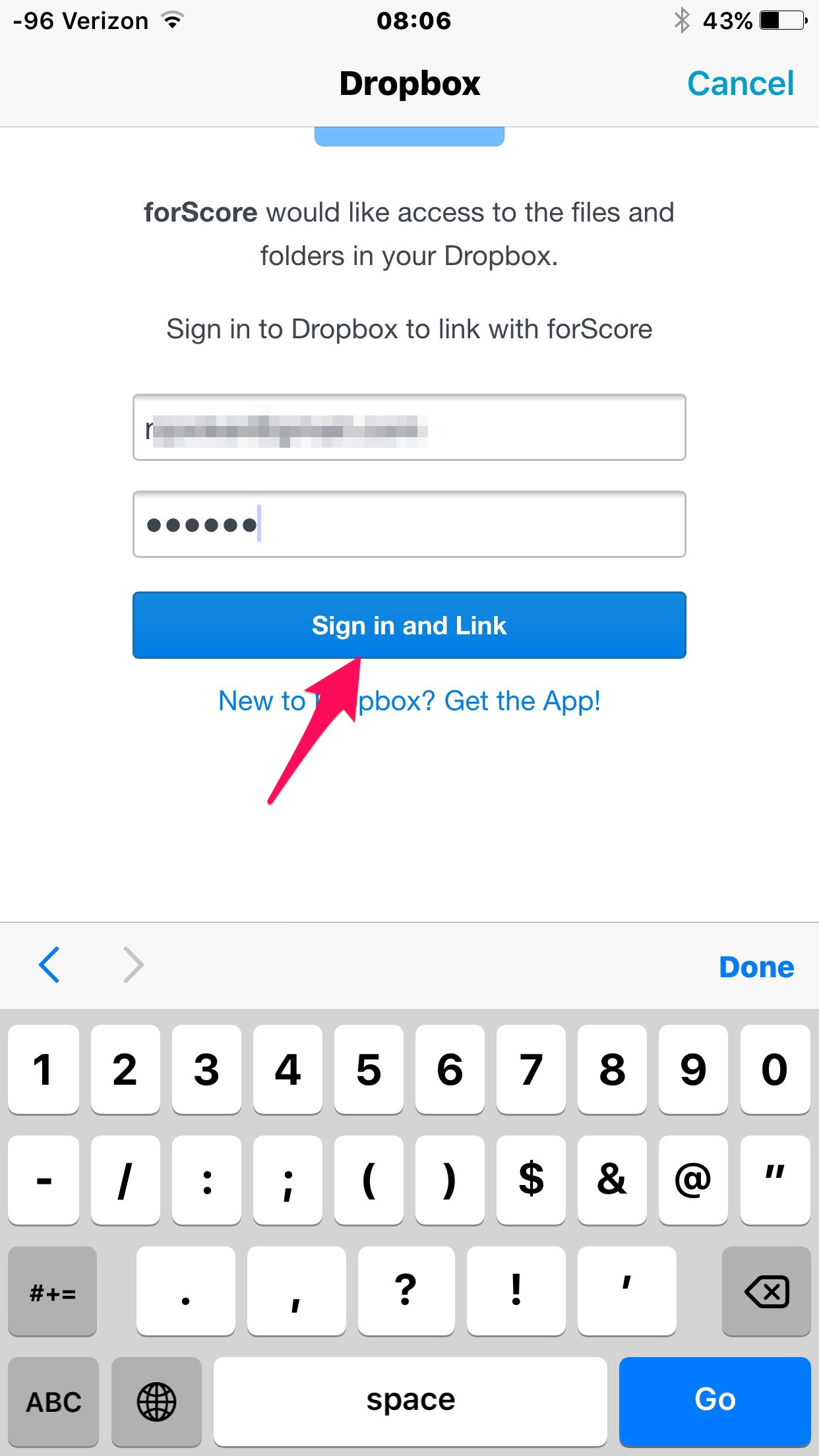819x1456 pixels.
Task: Delete a character with backspace key
Action: click(766, 1290)
